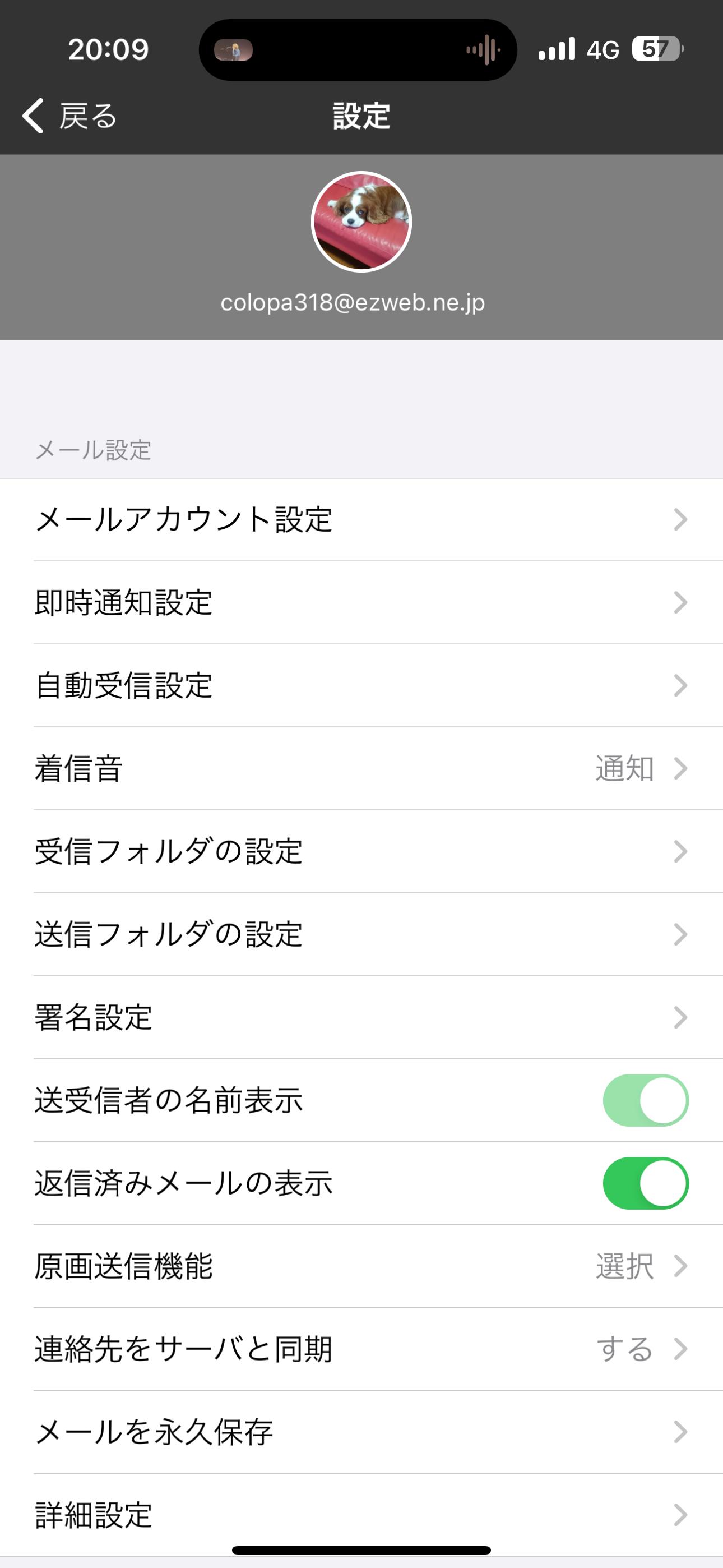723x1568 pixels.
Task: Open 原画送信機能 options
Action: tap(361, 1266)
